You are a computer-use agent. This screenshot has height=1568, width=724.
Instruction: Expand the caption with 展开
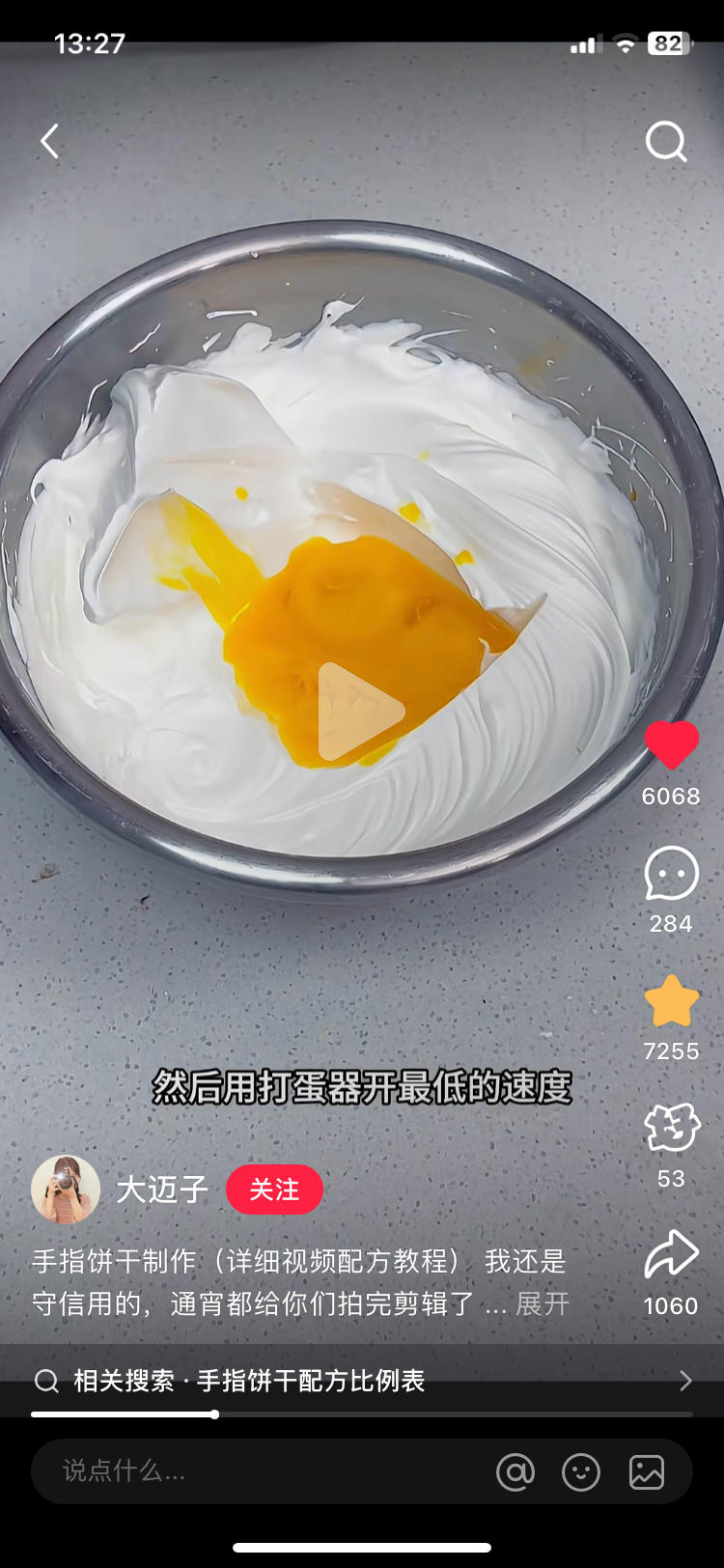coord(543,1303)
